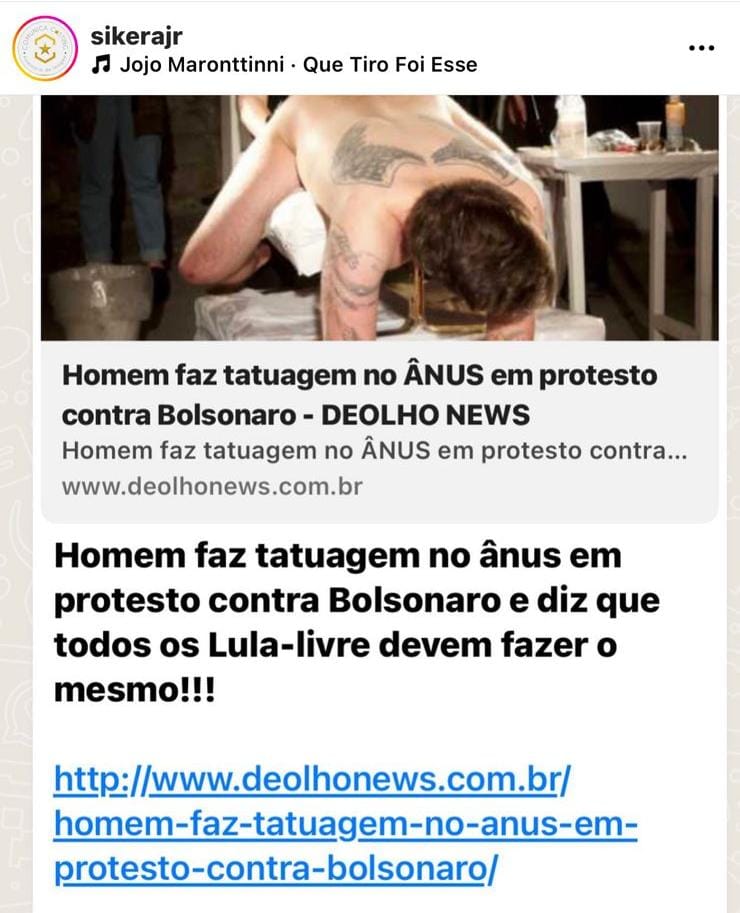
Task: Open sikerajr's profile picture
Action: click(45, 48)
